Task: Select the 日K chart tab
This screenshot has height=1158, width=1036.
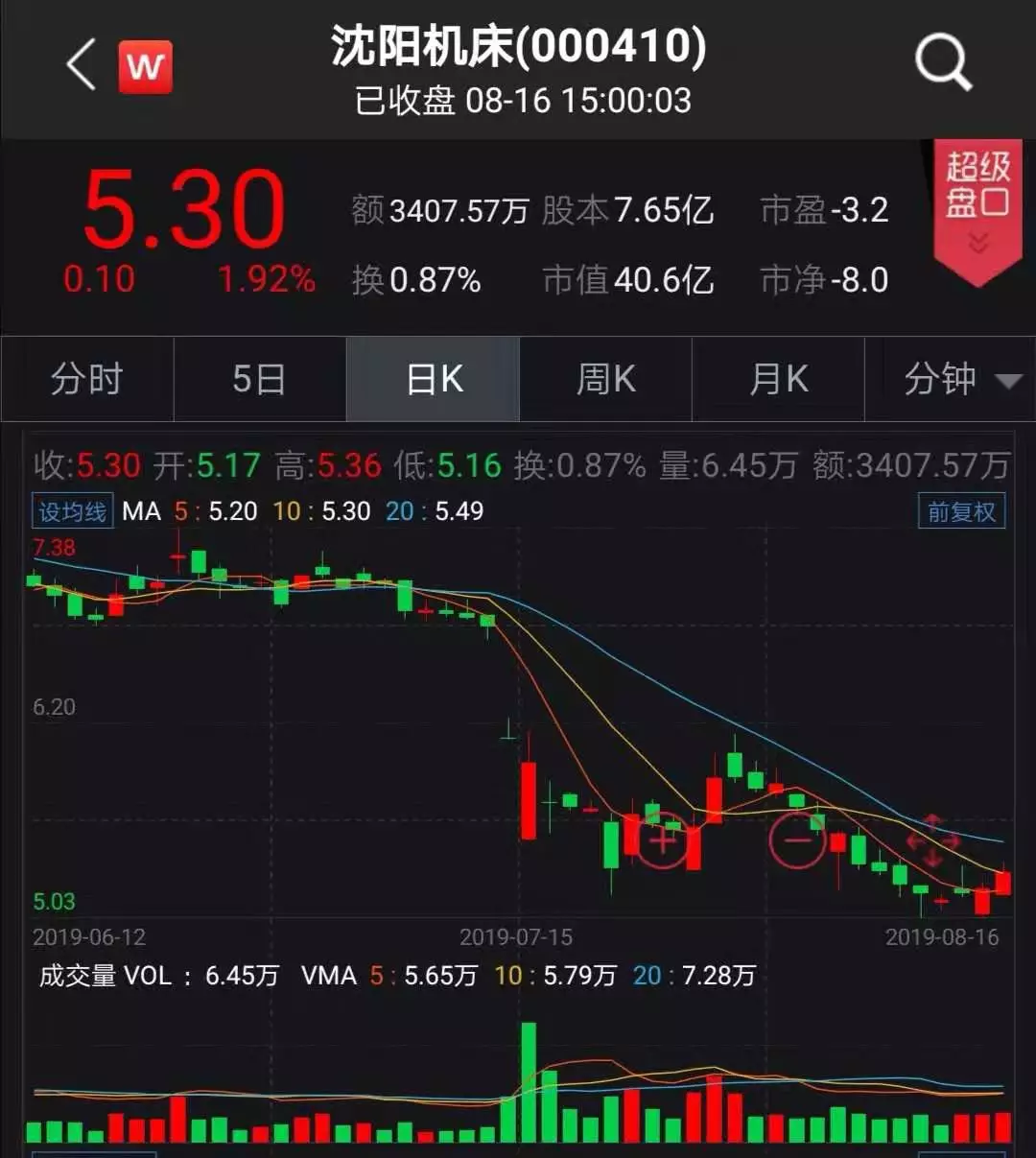Action: (434, 380)
